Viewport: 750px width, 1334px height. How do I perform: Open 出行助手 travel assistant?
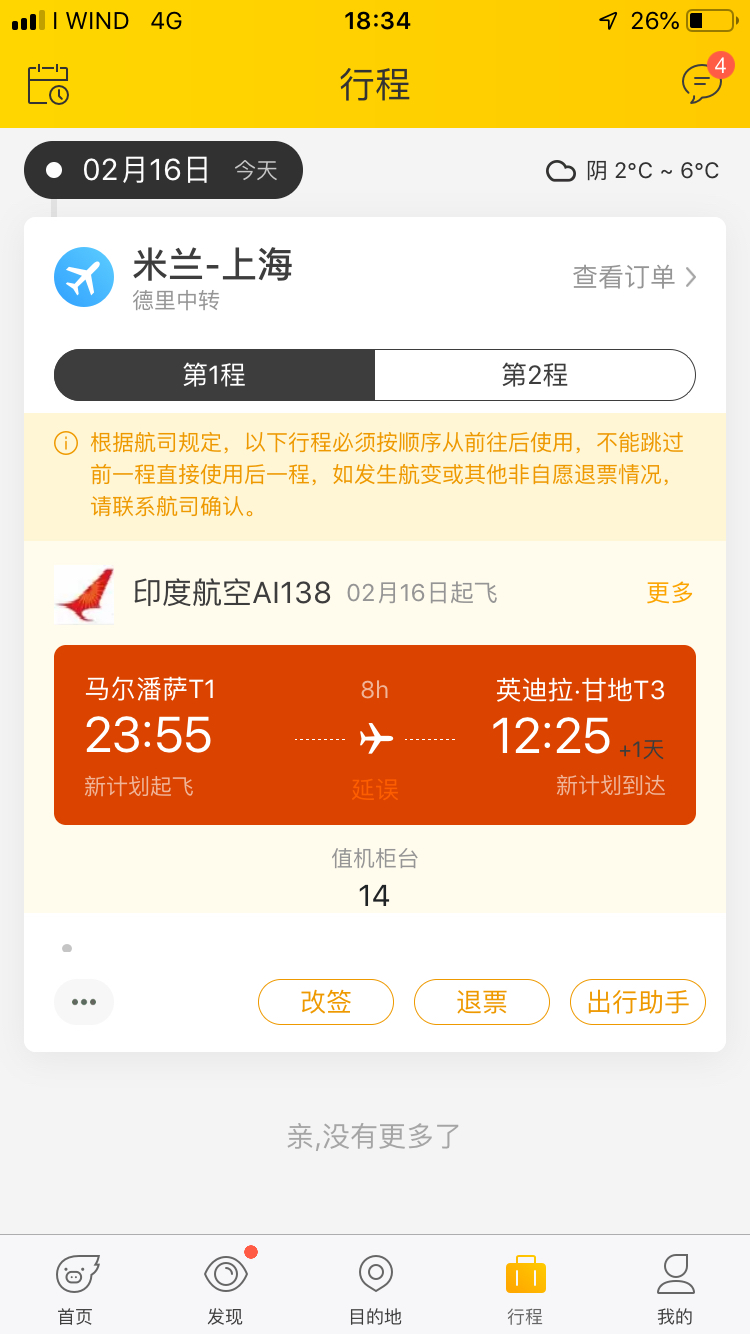click(x=638, y=1002)
